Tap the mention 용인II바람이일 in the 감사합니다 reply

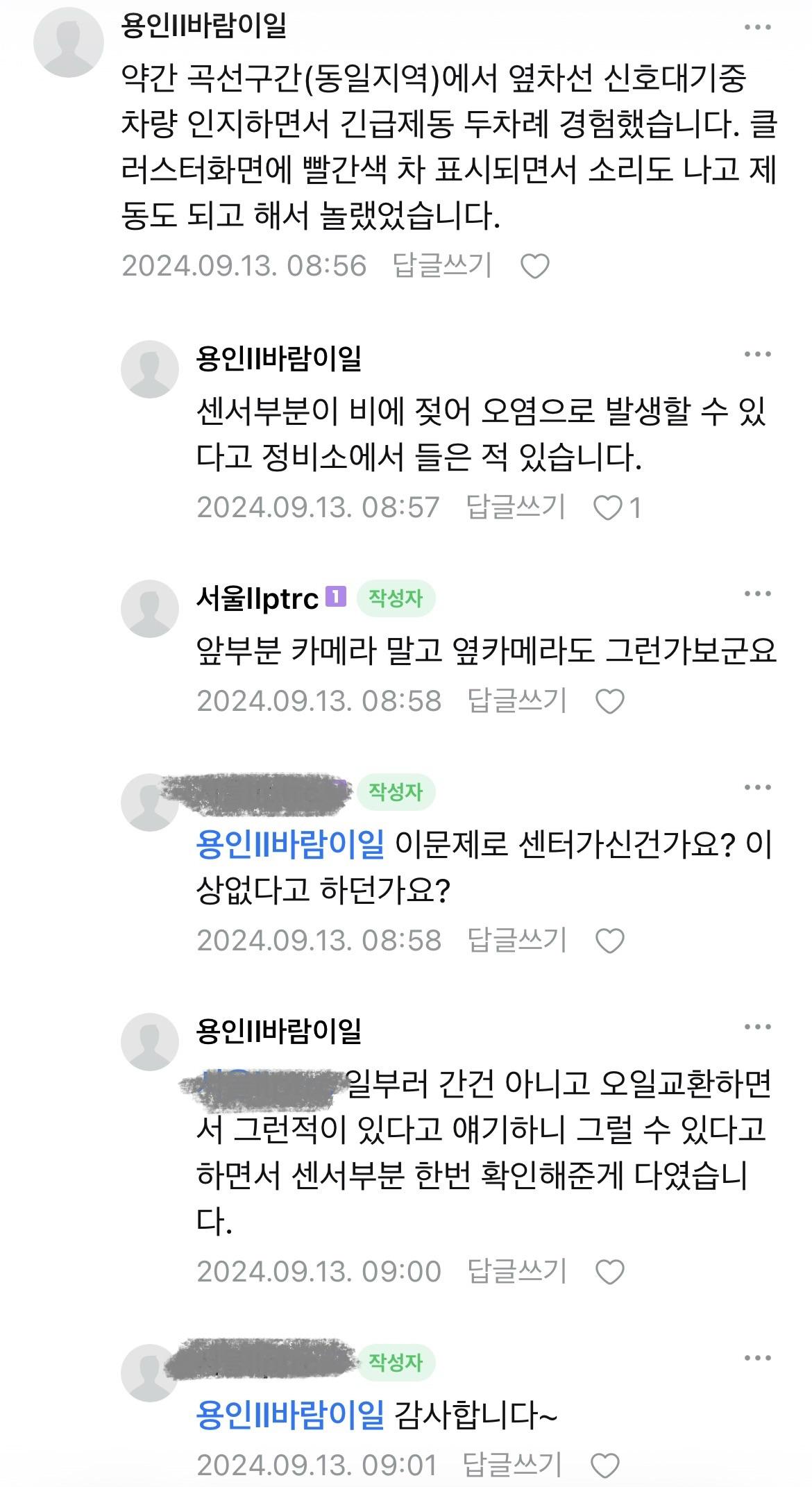tap(290, 1414)
